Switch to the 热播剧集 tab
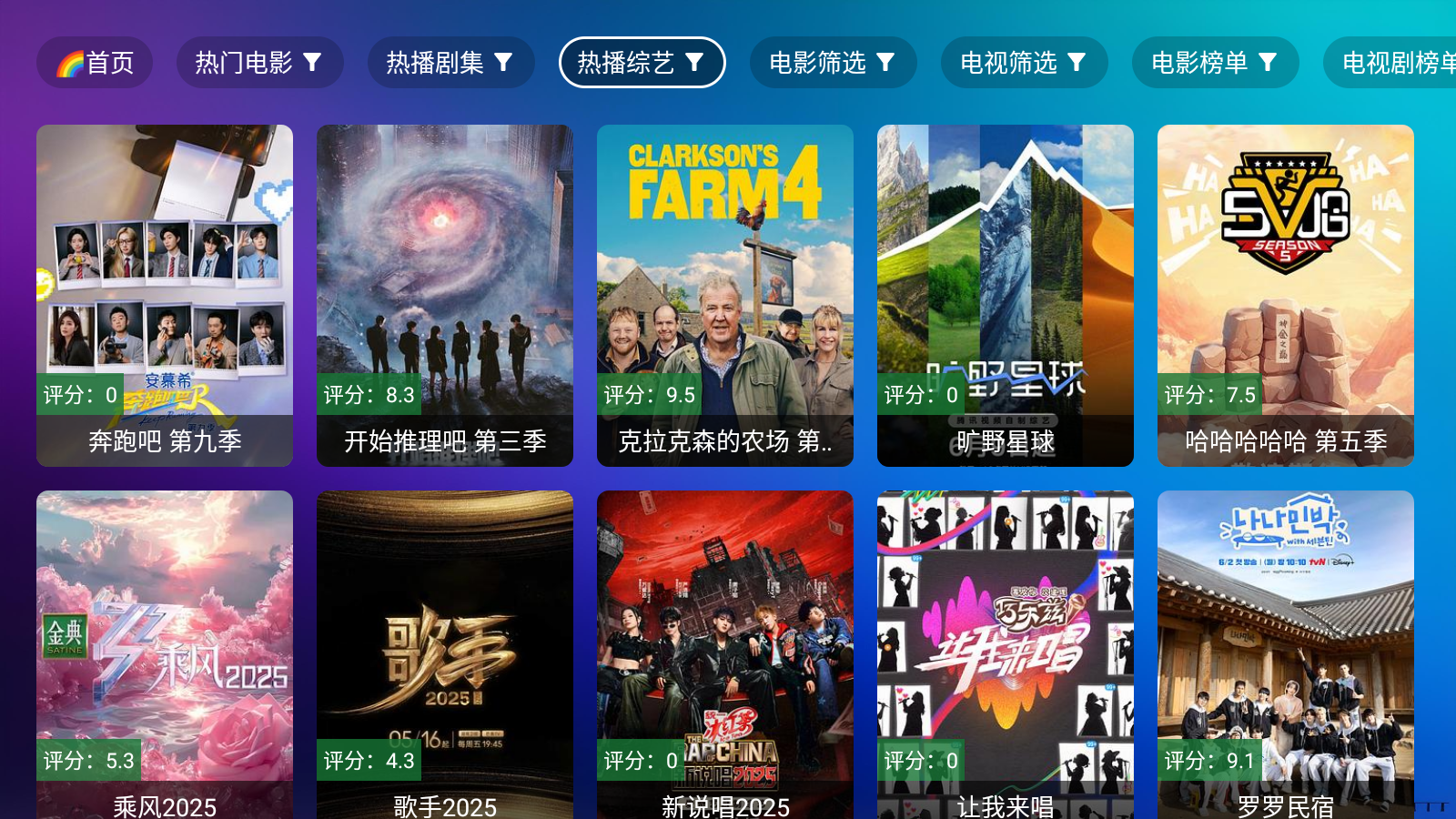 point(450,63)
